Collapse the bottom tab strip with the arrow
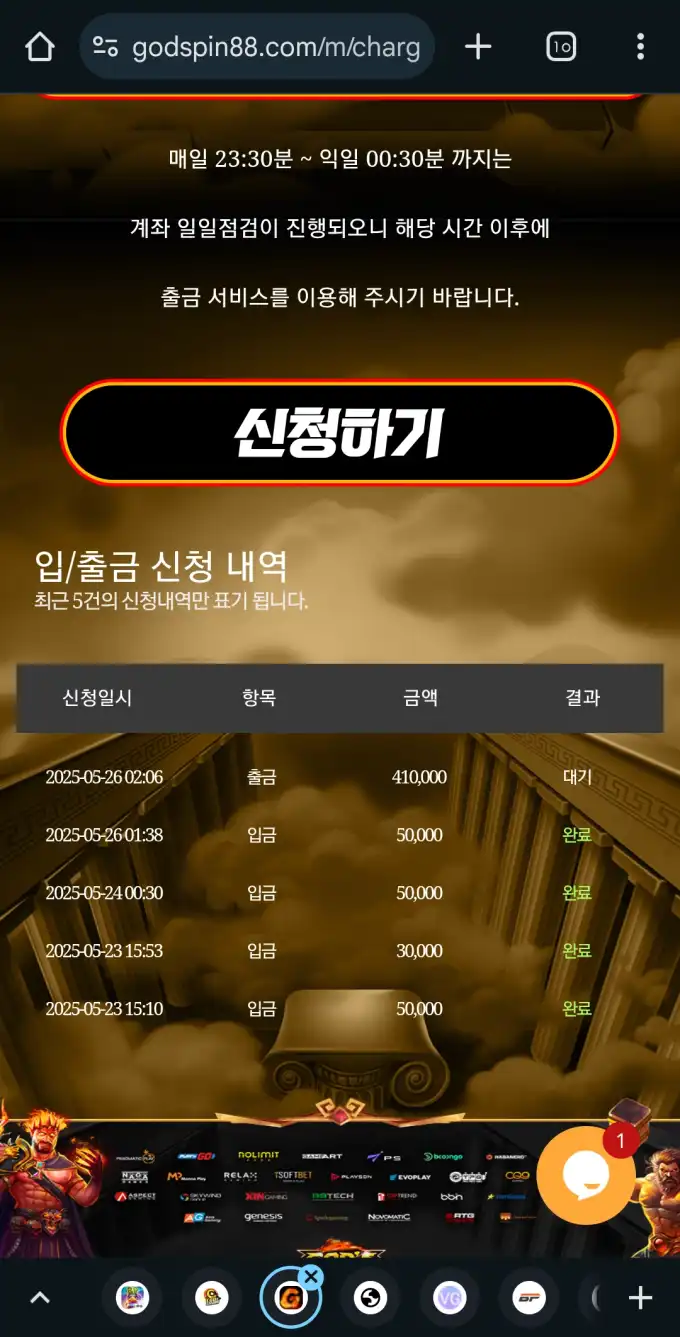This screenshot has height=1337, width=680. pyautogui.click(x=40, y=1298)
